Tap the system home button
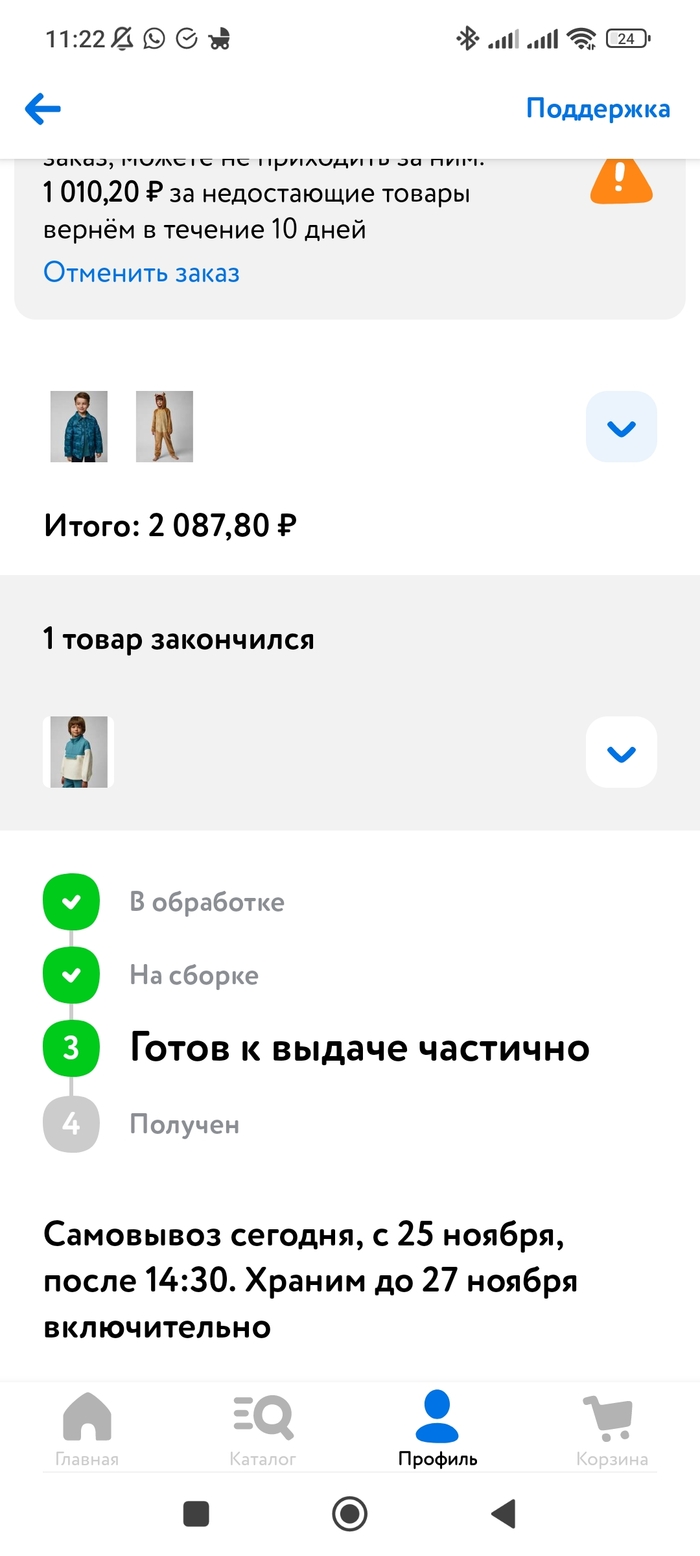Viewport: 700px width, 1556px height. click(350, 1514)
